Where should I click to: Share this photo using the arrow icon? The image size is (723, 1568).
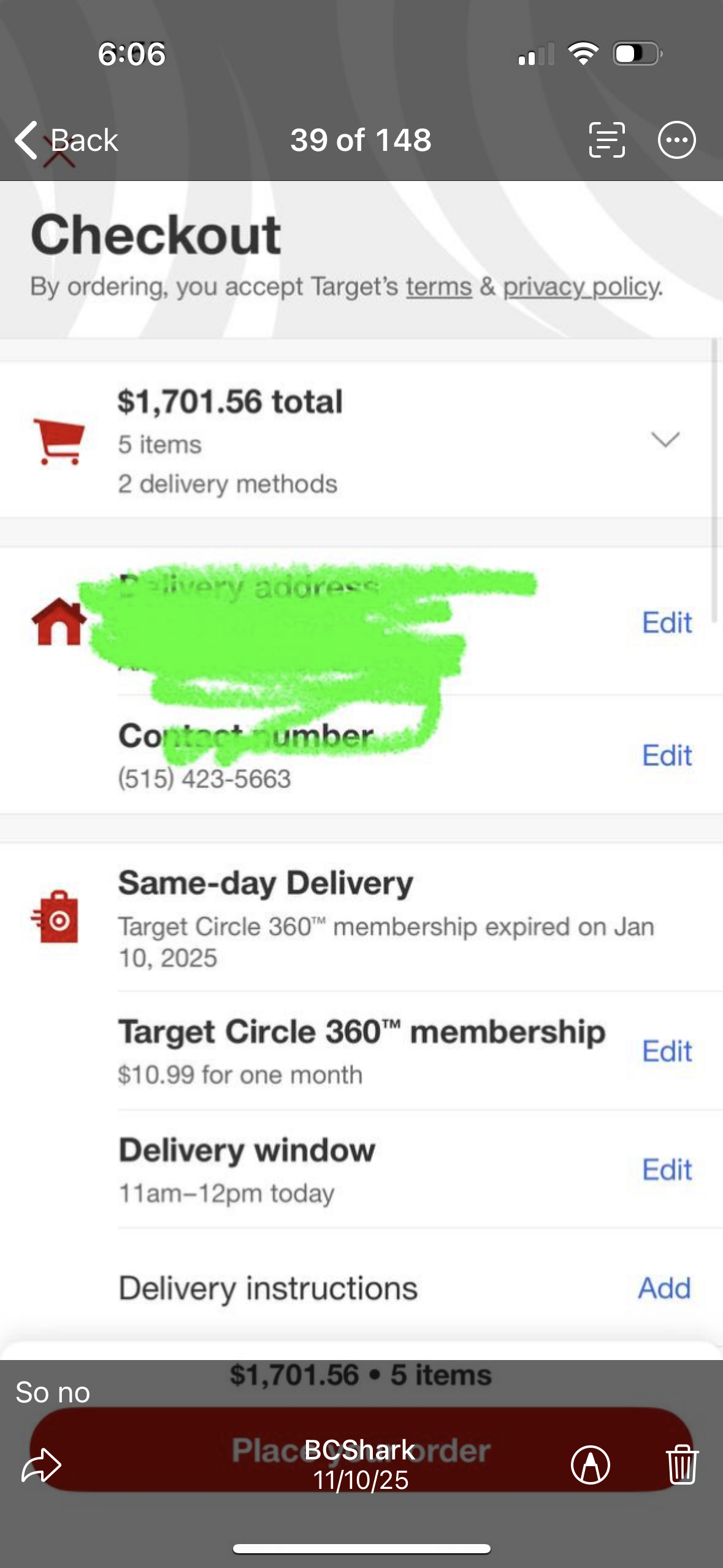pyautogui.click(x=41, y=1465)
